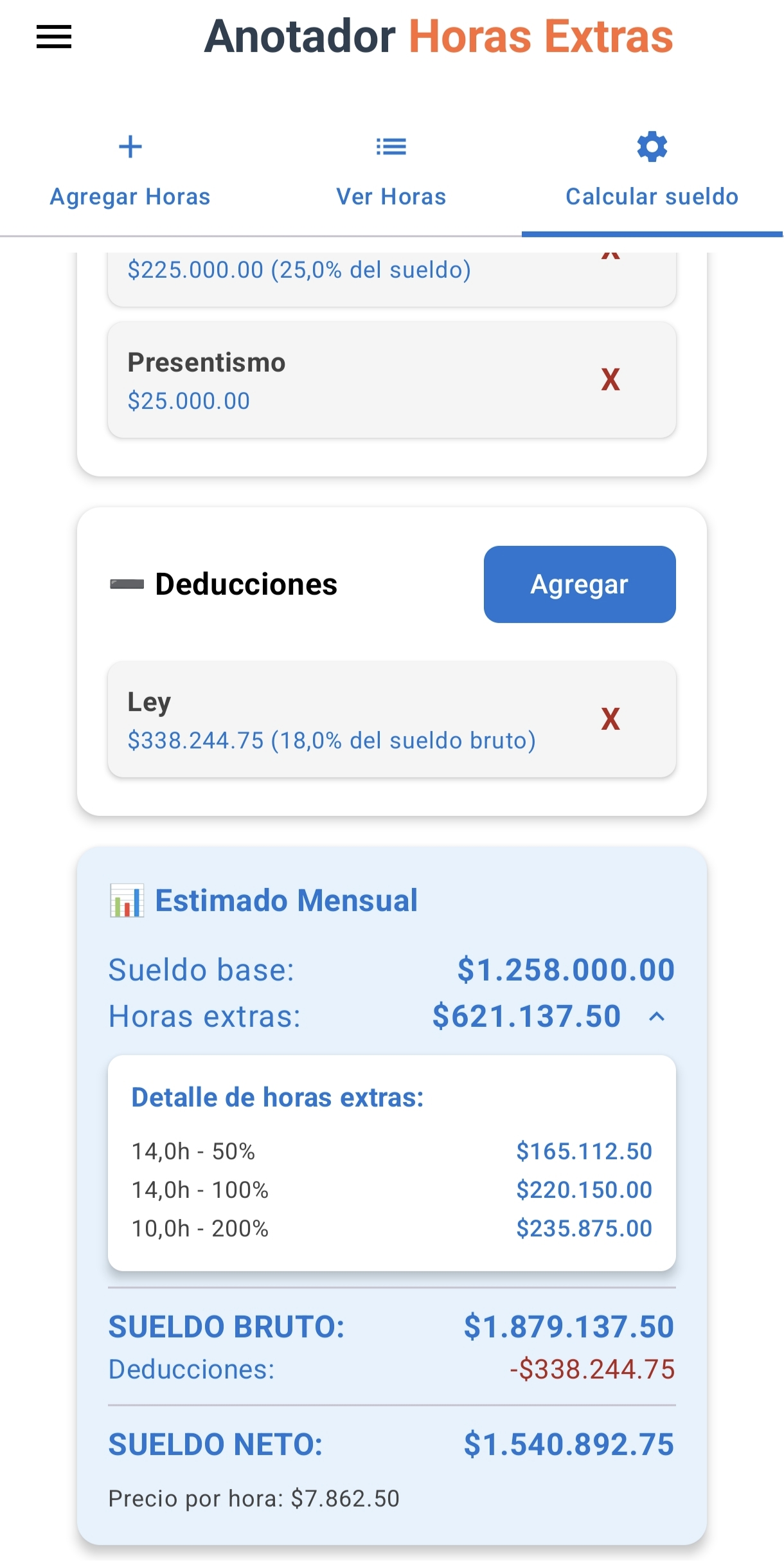Open the hamburger navigation menu
The width and height of the screenshot is (784, 1567).
(x=53, y=37)
